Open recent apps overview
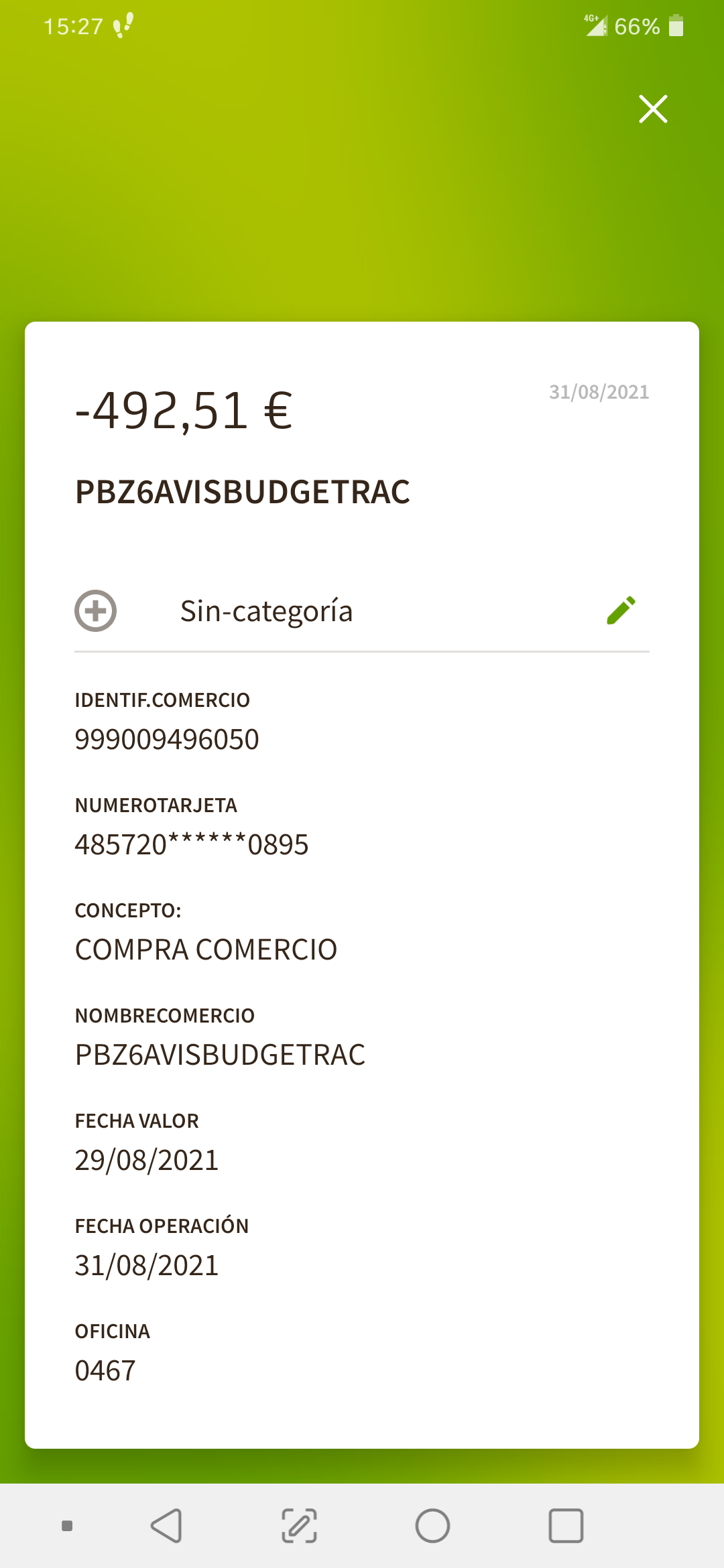 566,1526
